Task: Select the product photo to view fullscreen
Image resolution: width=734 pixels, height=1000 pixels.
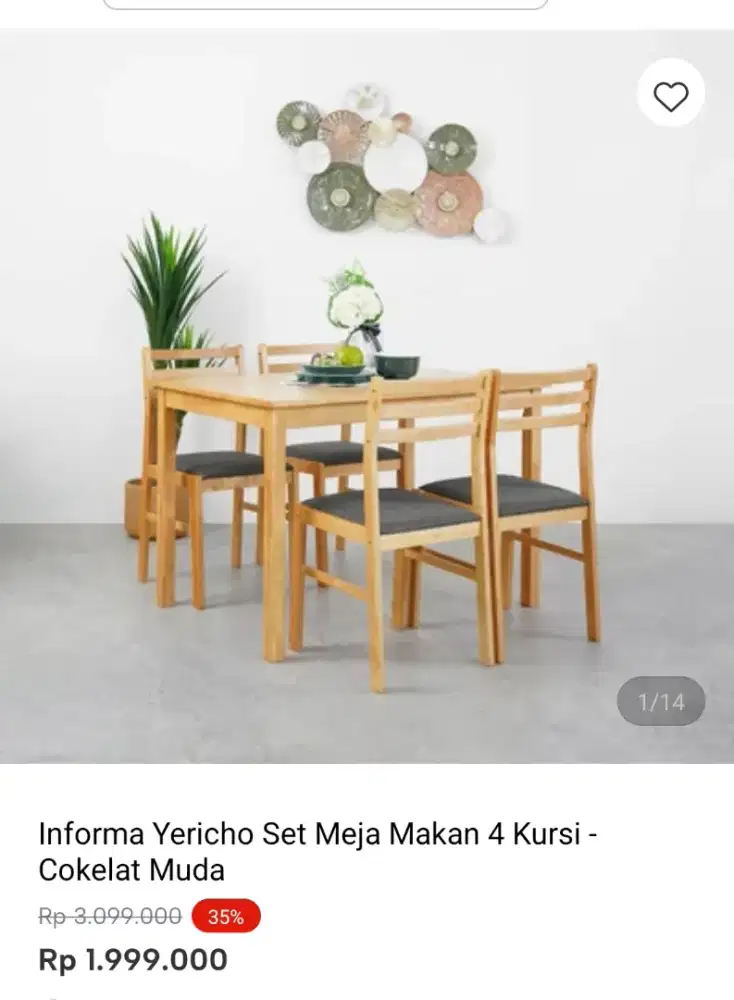Action: (367, 400)
